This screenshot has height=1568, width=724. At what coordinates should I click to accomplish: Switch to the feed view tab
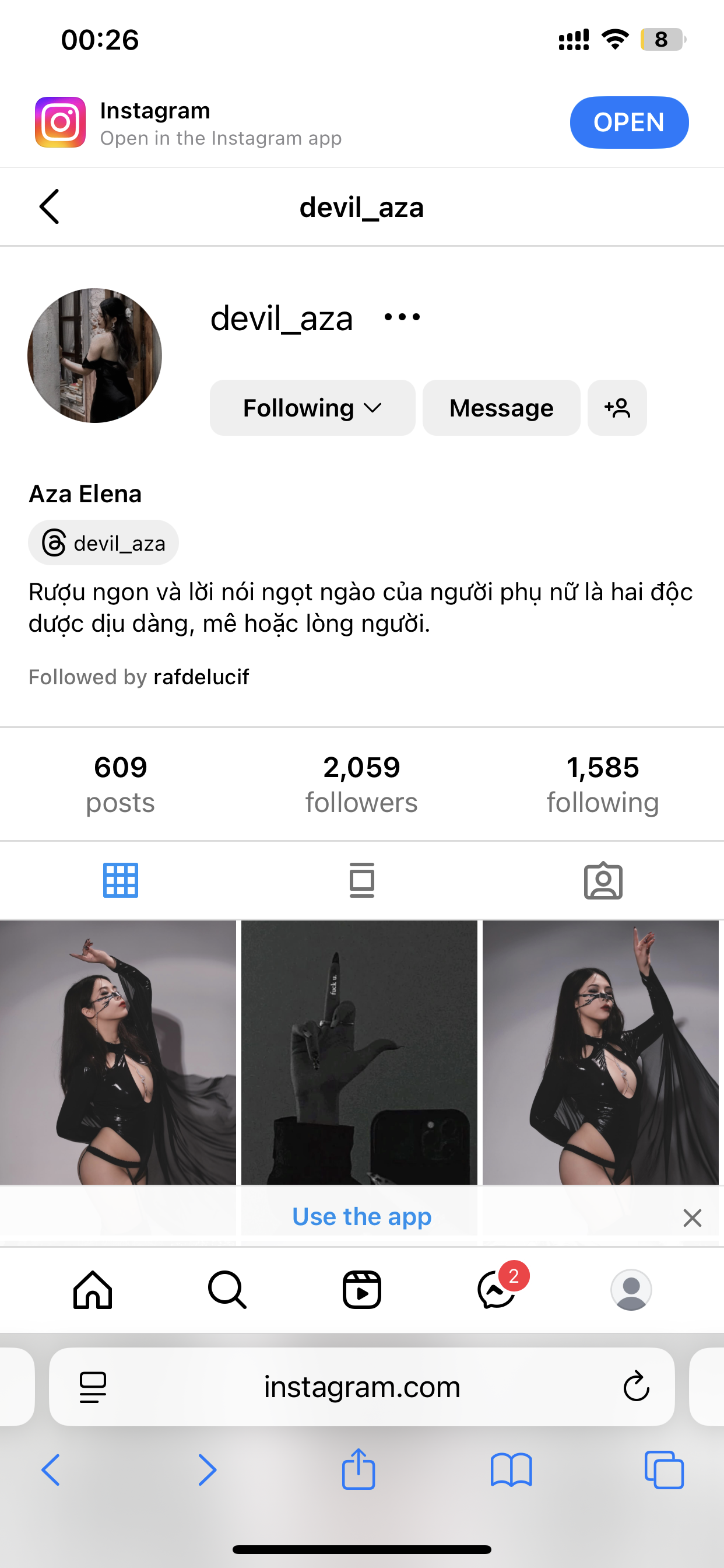(x=361, y=880)
